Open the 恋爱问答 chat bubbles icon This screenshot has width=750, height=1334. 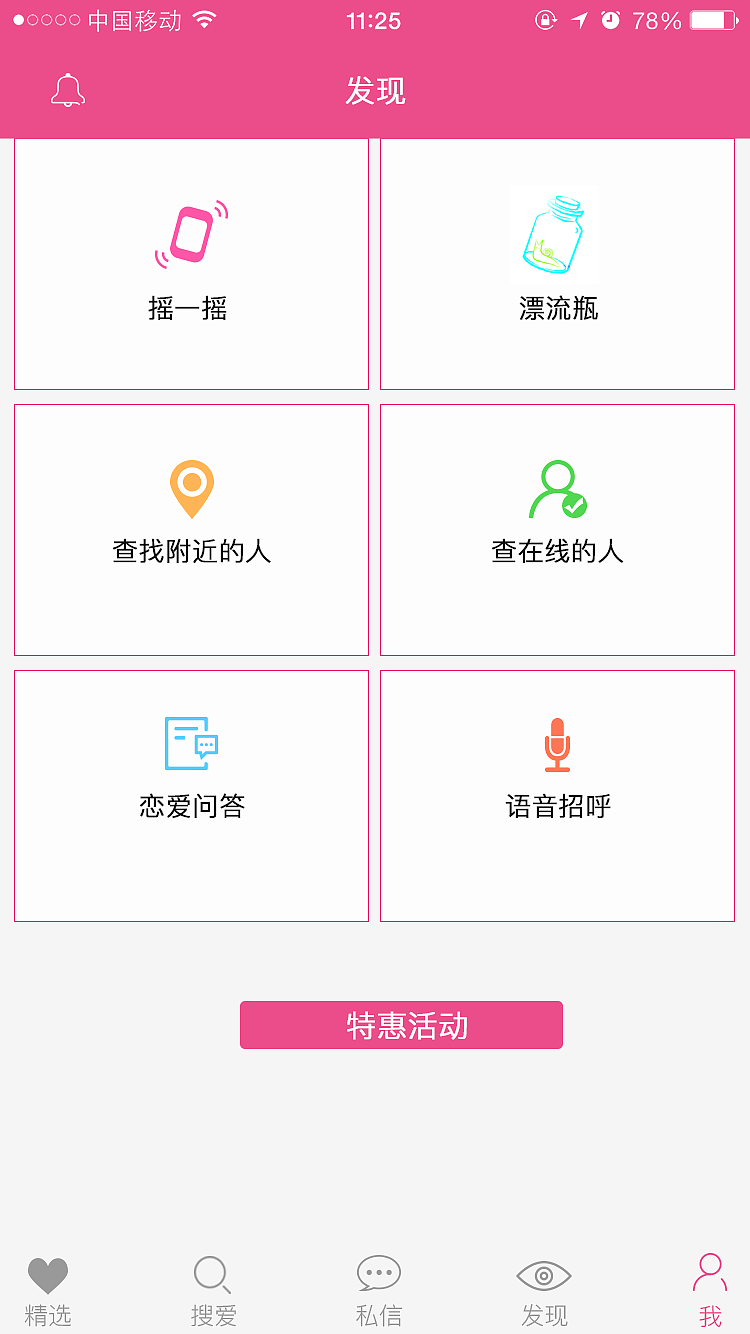[191, 743]
